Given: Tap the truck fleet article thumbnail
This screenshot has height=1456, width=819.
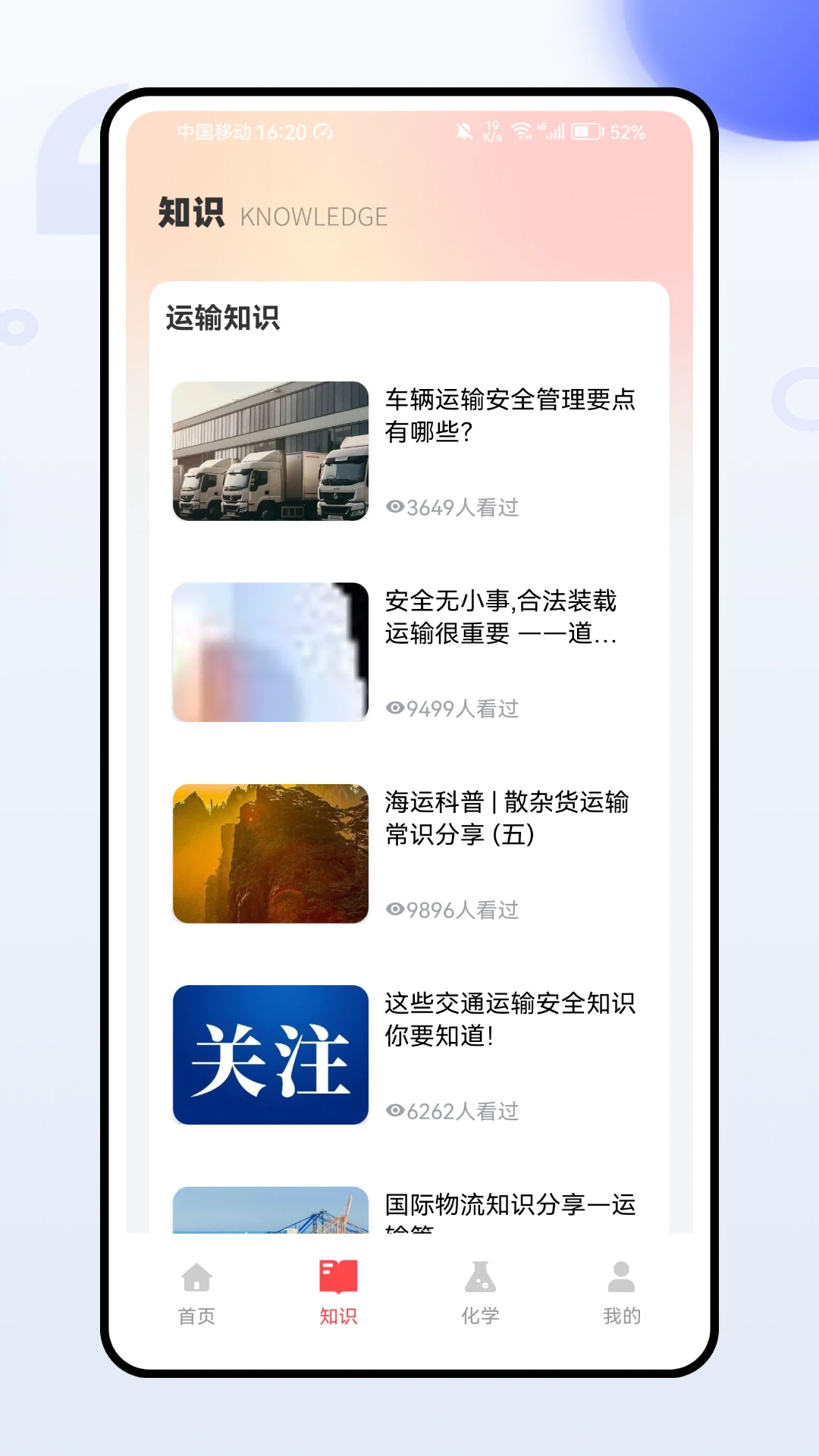Looking at the screenshot, I should 270,450.
